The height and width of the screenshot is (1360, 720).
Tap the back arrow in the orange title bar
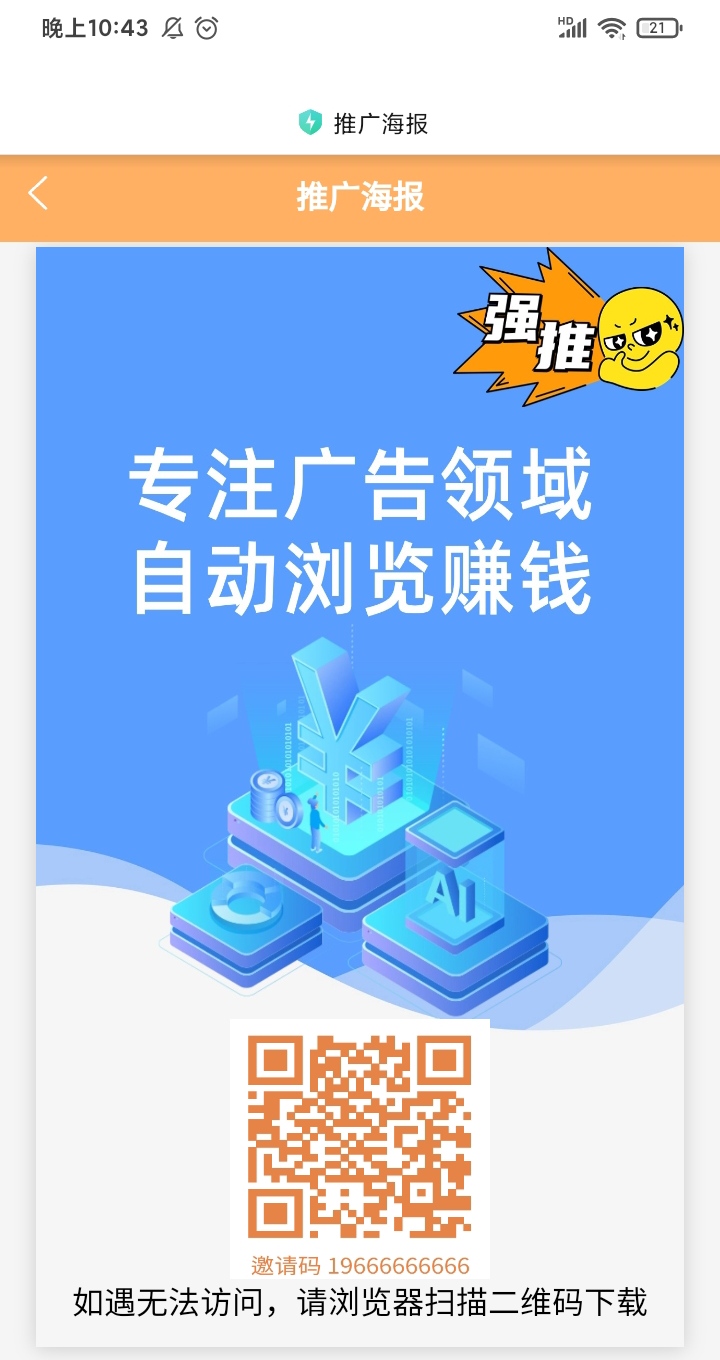point(38,196)
